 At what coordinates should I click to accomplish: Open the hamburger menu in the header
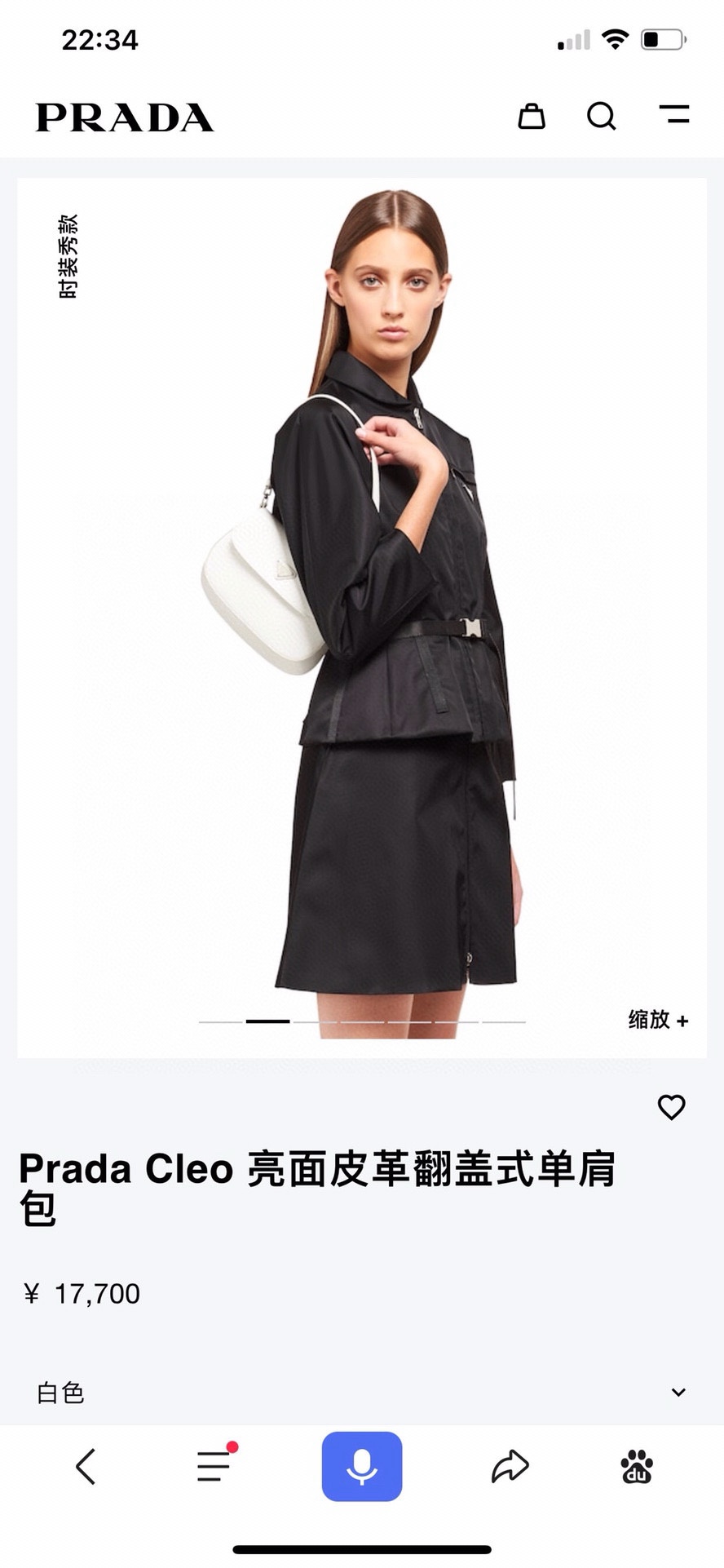(x=674, y=115)
